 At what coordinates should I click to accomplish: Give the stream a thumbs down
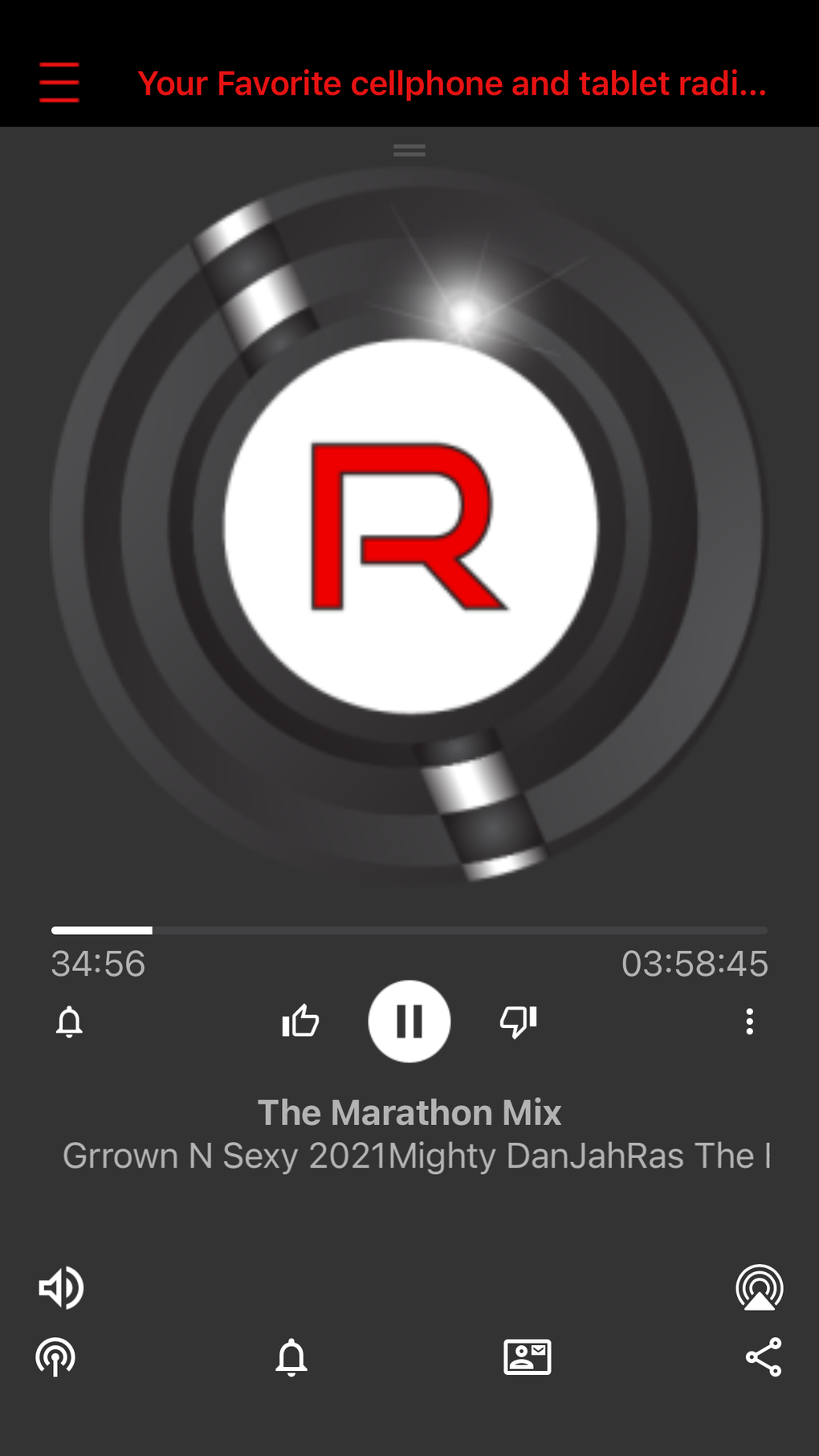[518, 1022]
